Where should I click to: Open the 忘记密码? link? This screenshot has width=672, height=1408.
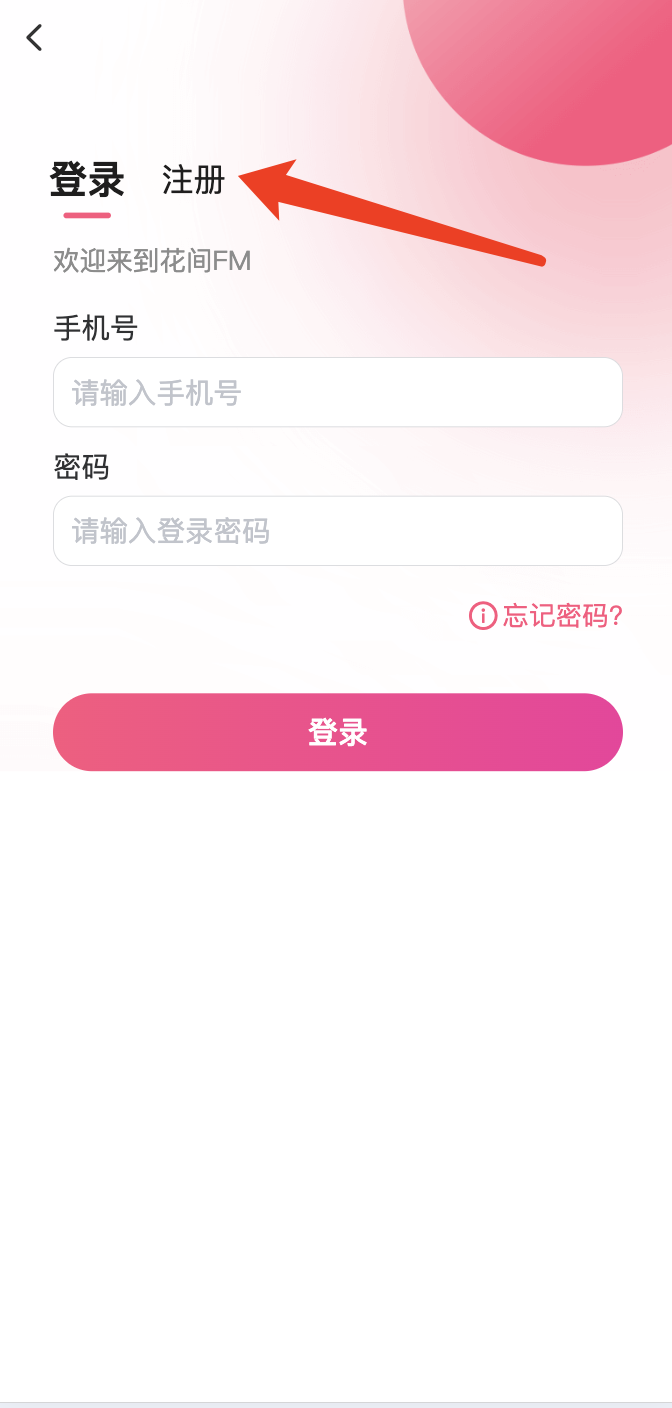point(546,616)
